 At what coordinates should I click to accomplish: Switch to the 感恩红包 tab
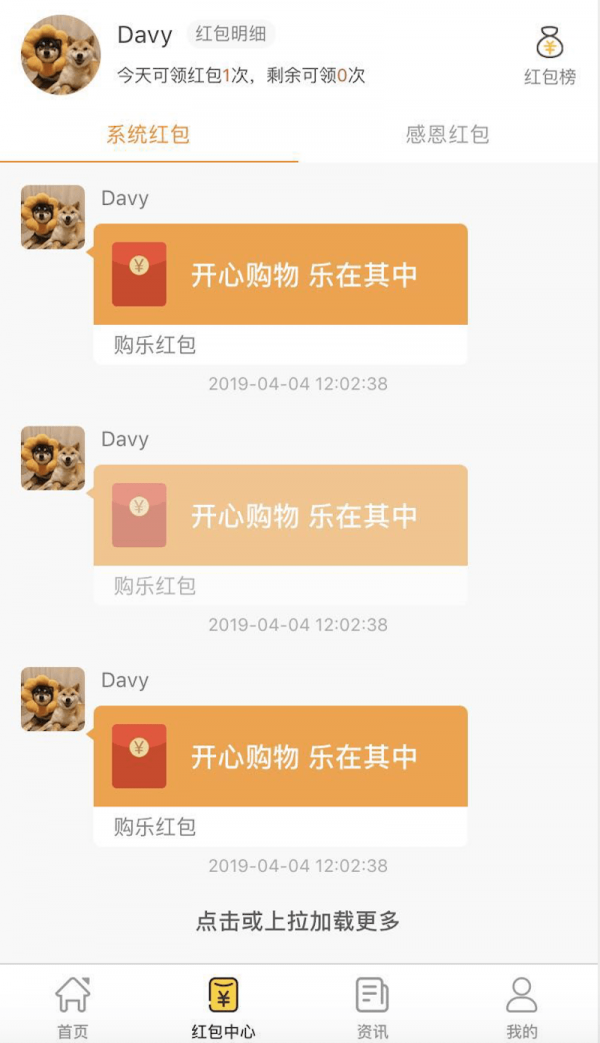click(x=447, y=135)
